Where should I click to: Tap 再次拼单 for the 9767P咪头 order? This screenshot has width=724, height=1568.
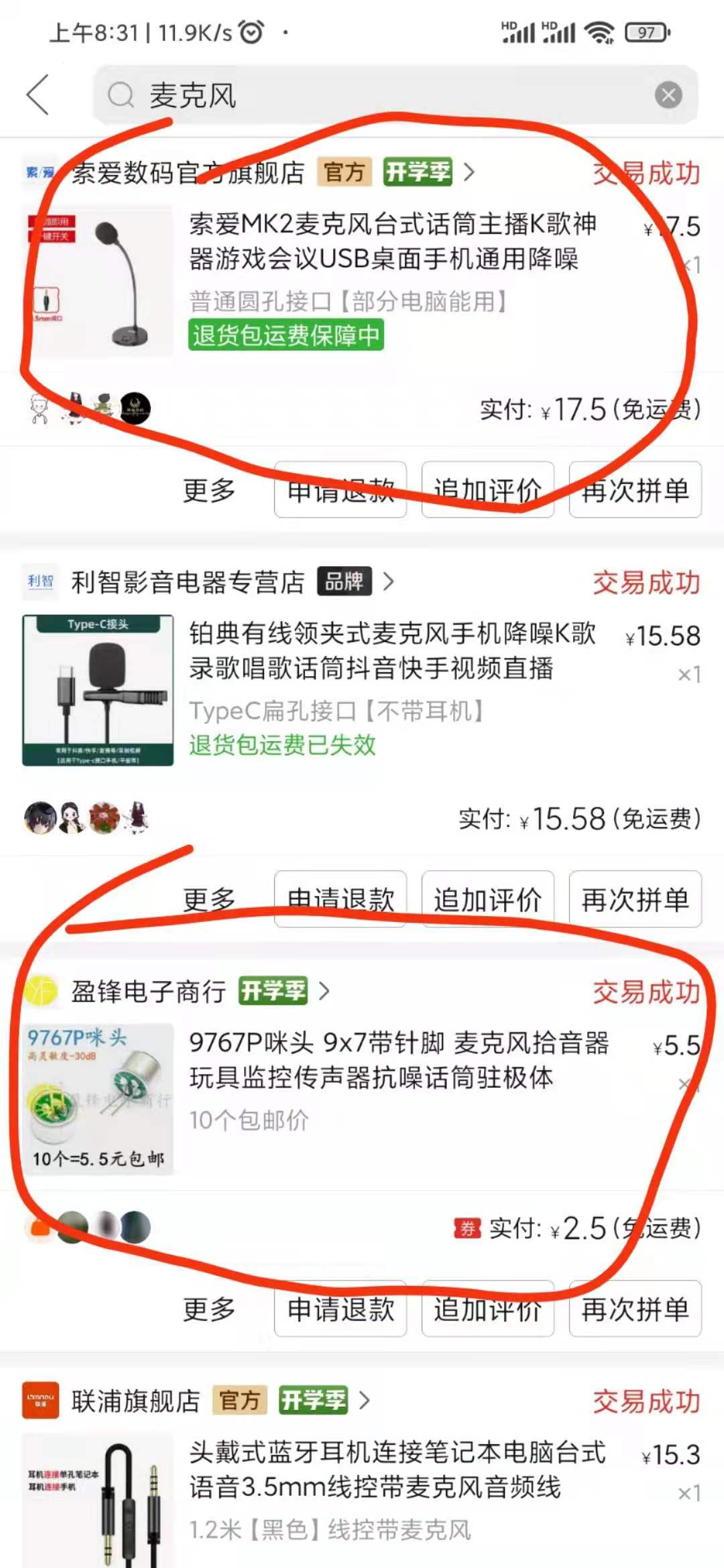635,1309
